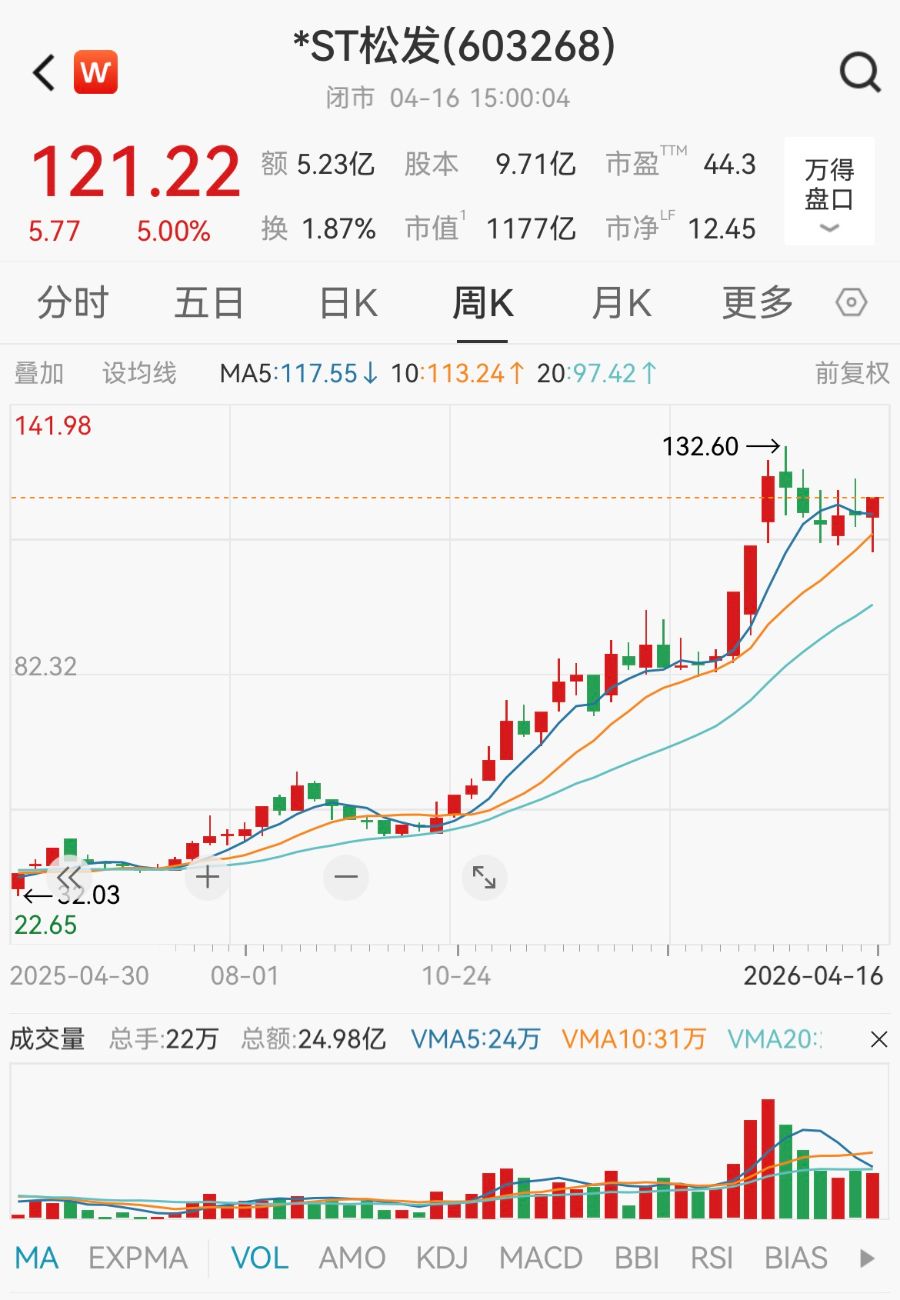900x1300 pixels.
Task: Switch the indicator to EXPMA
Action: point(138,1257)
